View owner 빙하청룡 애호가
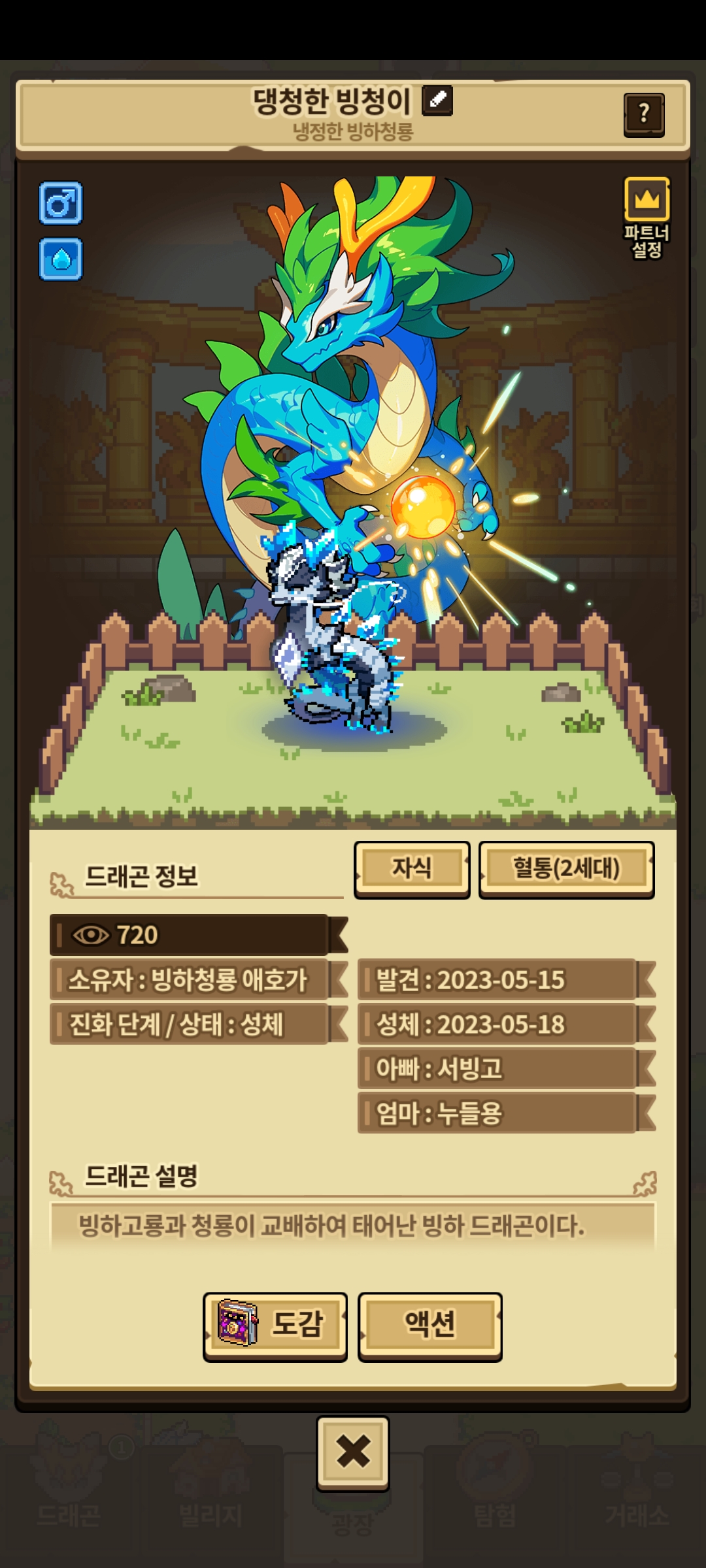This screenshot has width=706, height=1568. point(190,979)
